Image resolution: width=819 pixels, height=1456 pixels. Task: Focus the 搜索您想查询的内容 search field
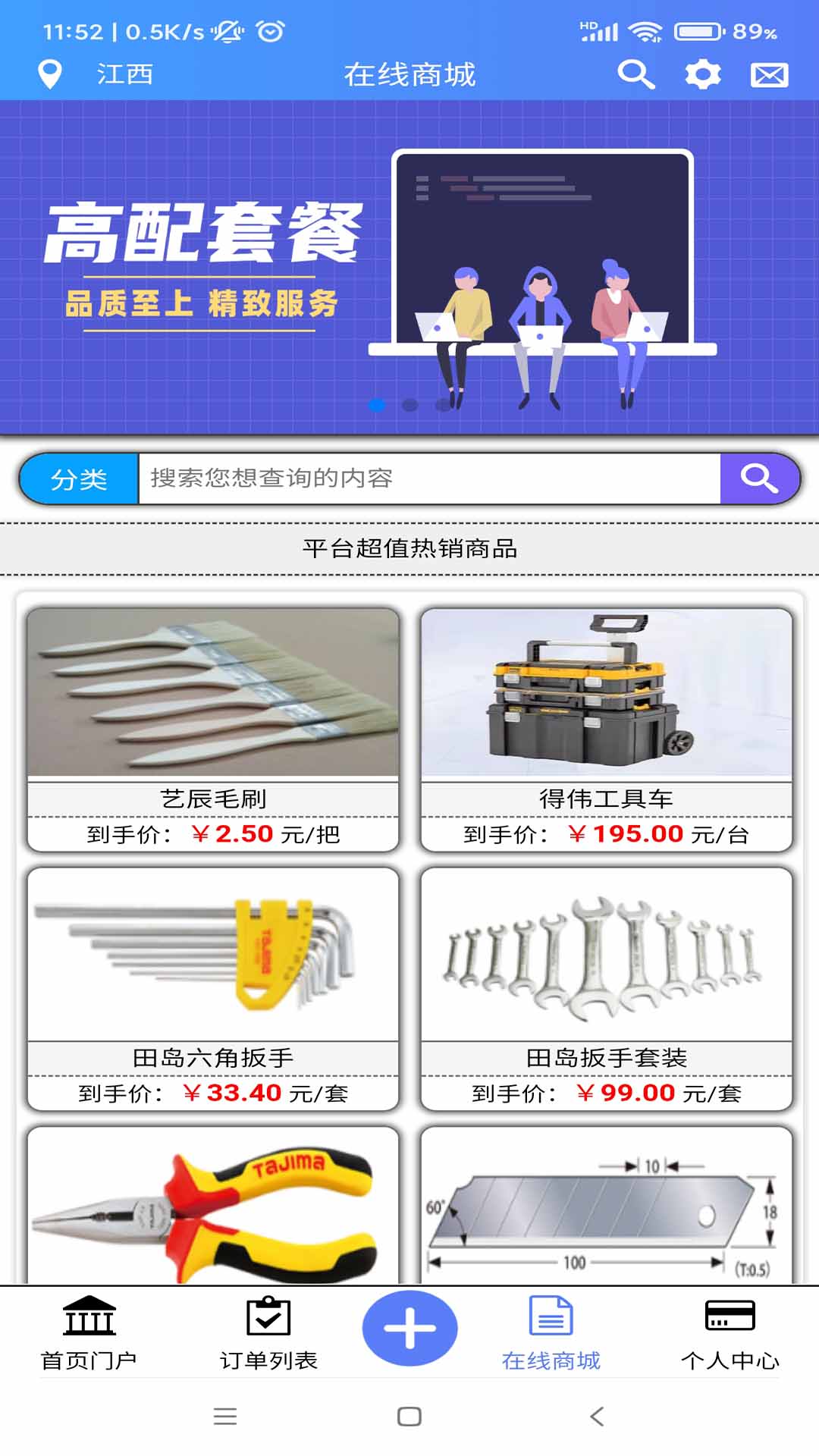click(x=428, y=479)
